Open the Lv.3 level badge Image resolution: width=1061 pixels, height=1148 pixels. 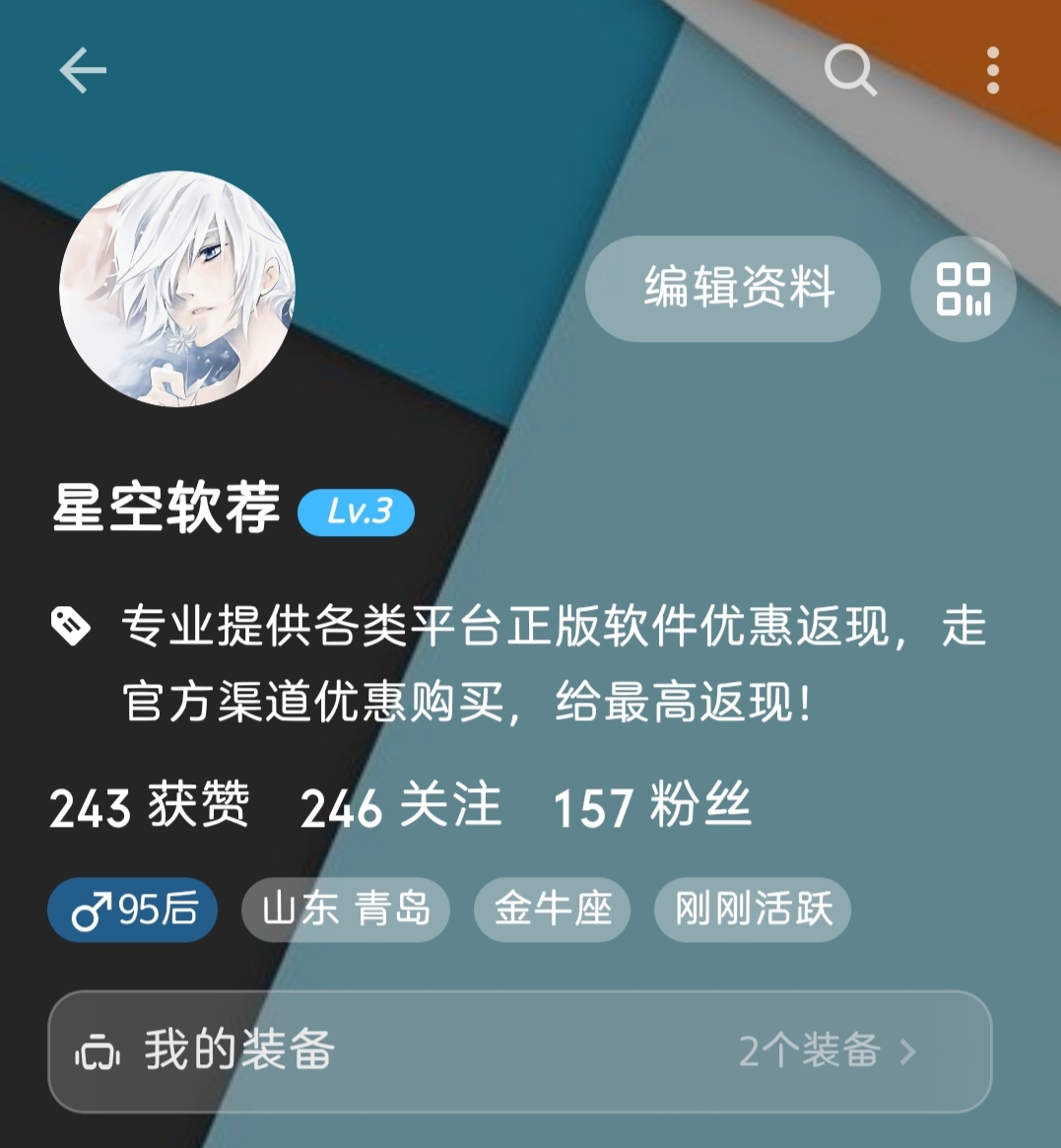tap(357, 512)
